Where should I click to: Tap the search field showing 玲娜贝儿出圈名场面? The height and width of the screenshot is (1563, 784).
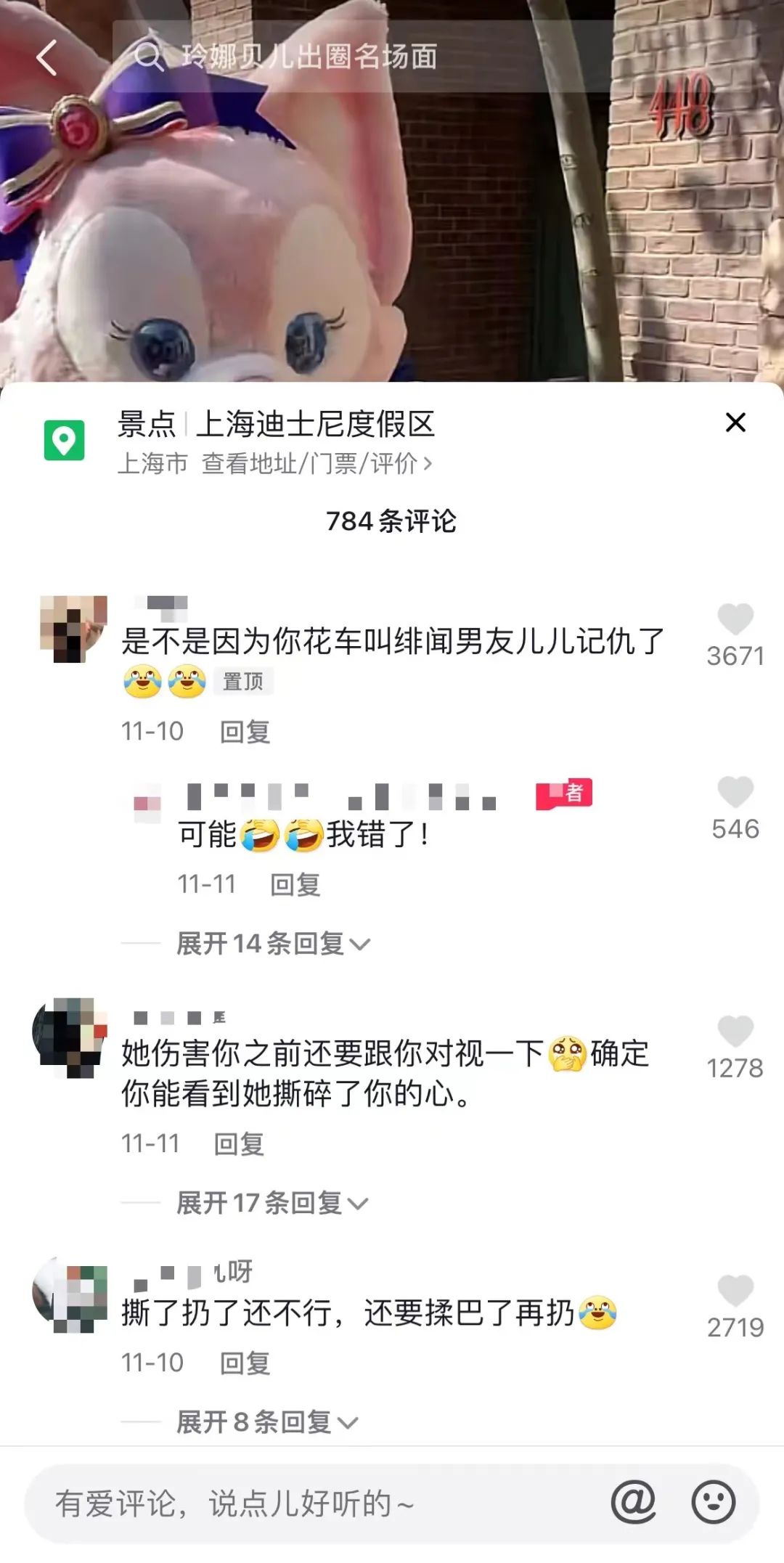[x=363, y=57]
